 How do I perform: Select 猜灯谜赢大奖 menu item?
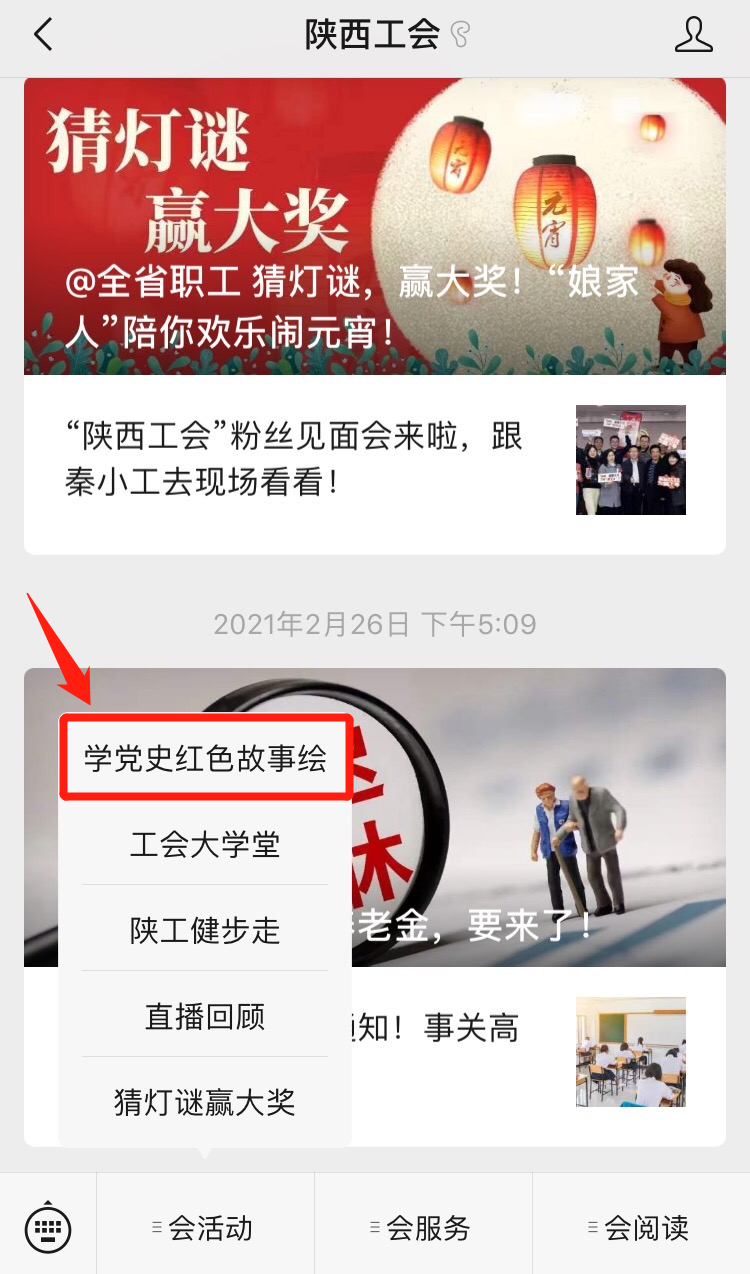click(205, 1102)
